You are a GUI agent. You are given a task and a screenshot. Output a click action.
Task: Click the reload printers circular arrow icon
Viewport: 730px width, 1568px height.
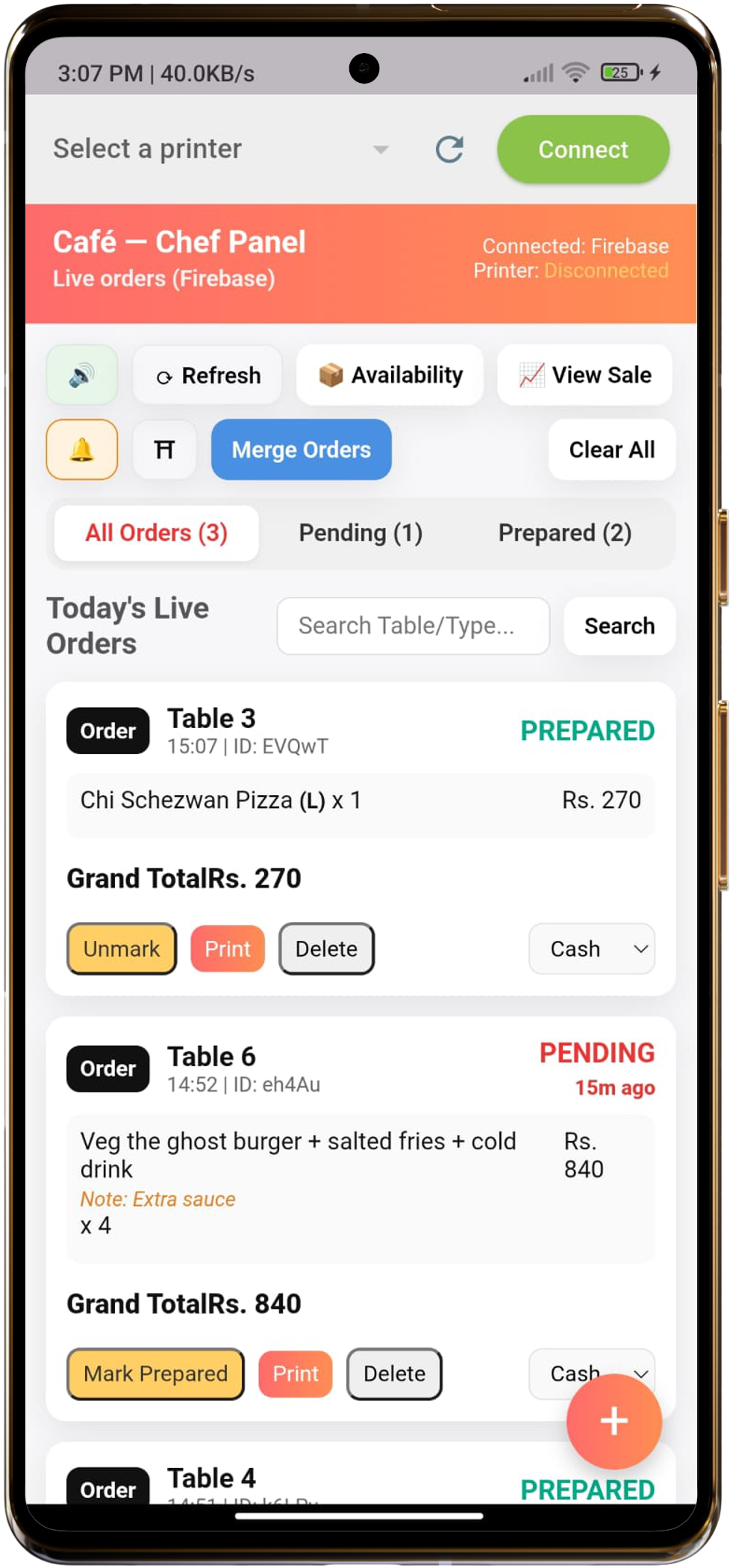(450, 149)
